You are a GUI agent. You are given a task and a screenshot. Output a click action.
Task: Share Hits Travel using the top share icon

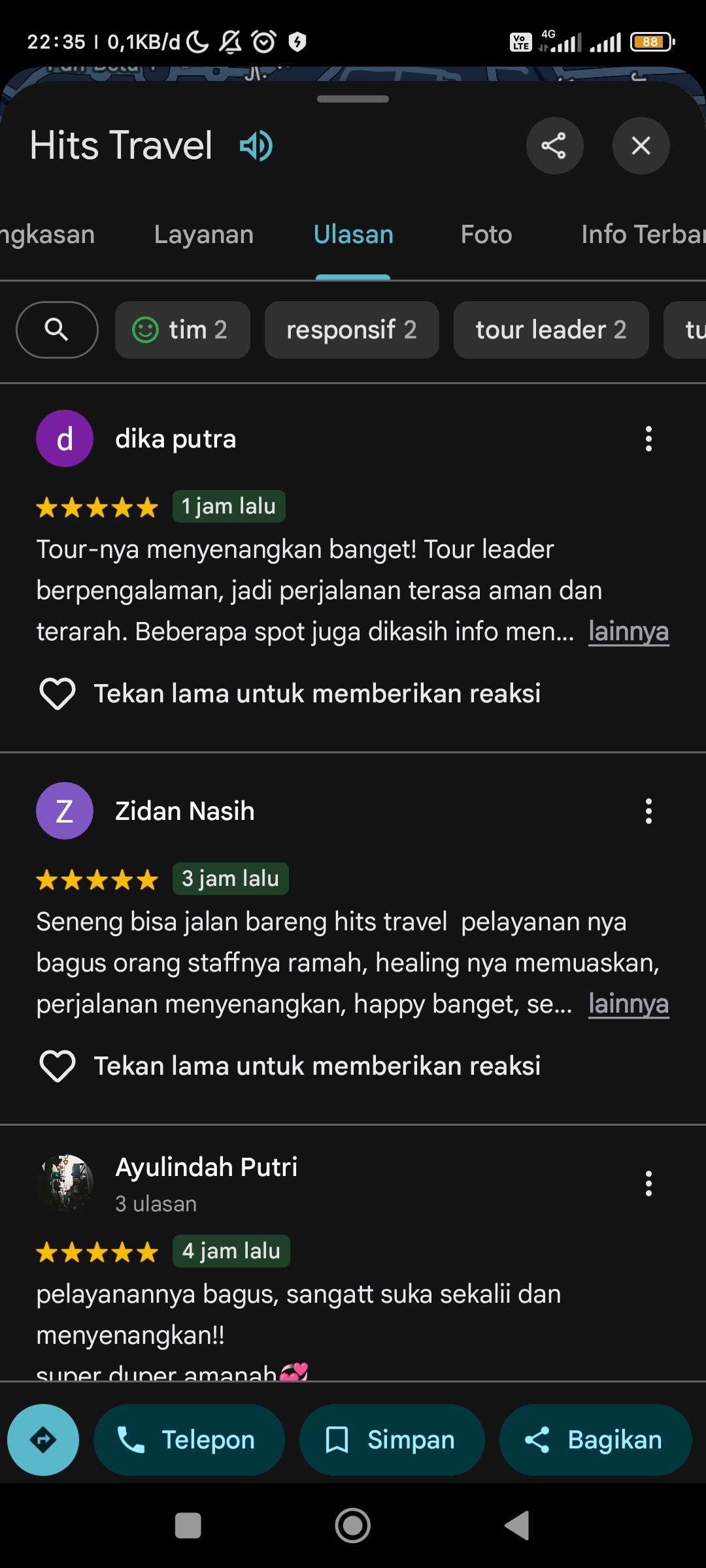click(x=554, y=145)
